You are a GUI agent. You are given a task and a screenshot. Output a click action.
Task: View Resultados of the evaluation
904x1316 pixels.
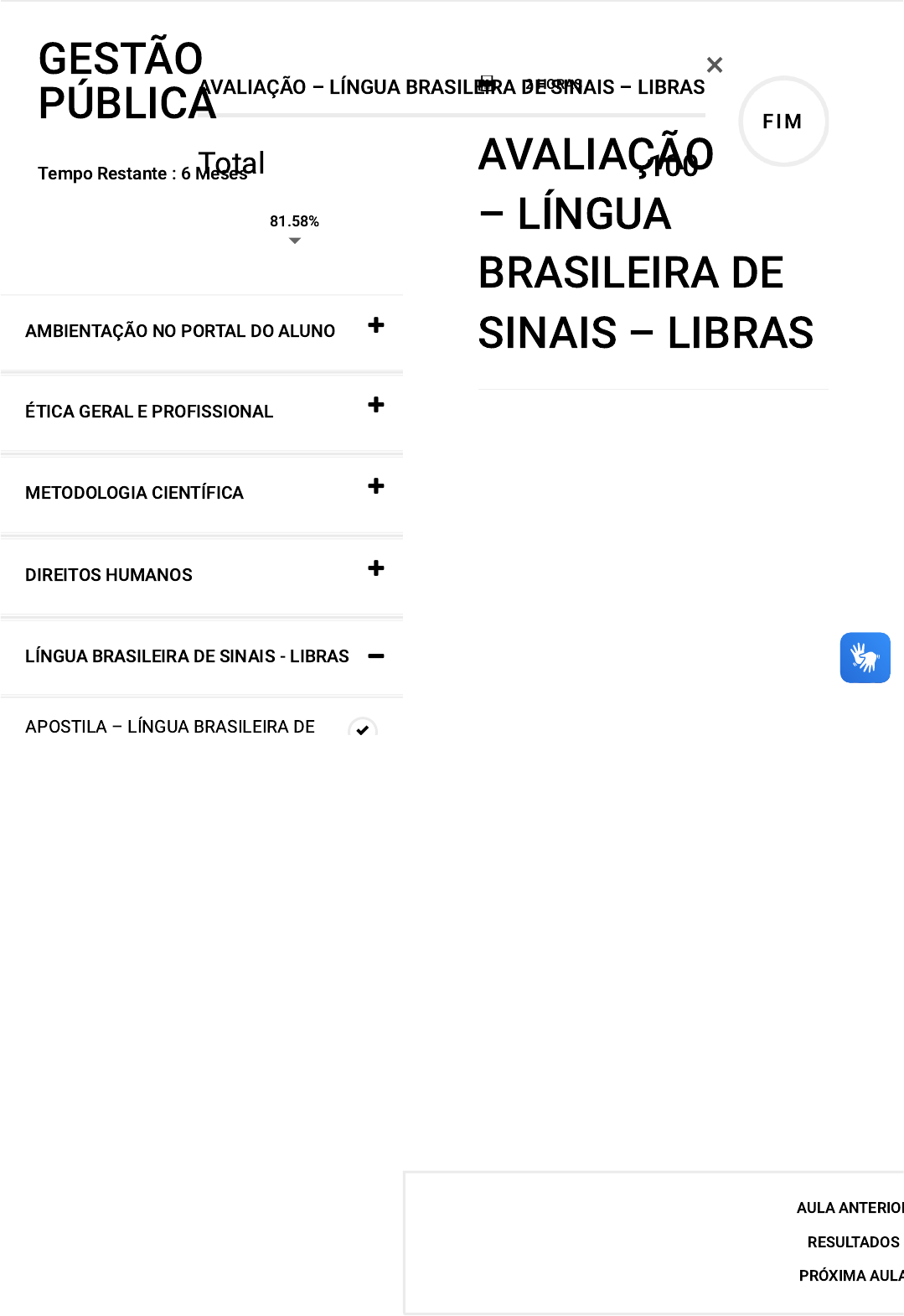point(853,1242)
